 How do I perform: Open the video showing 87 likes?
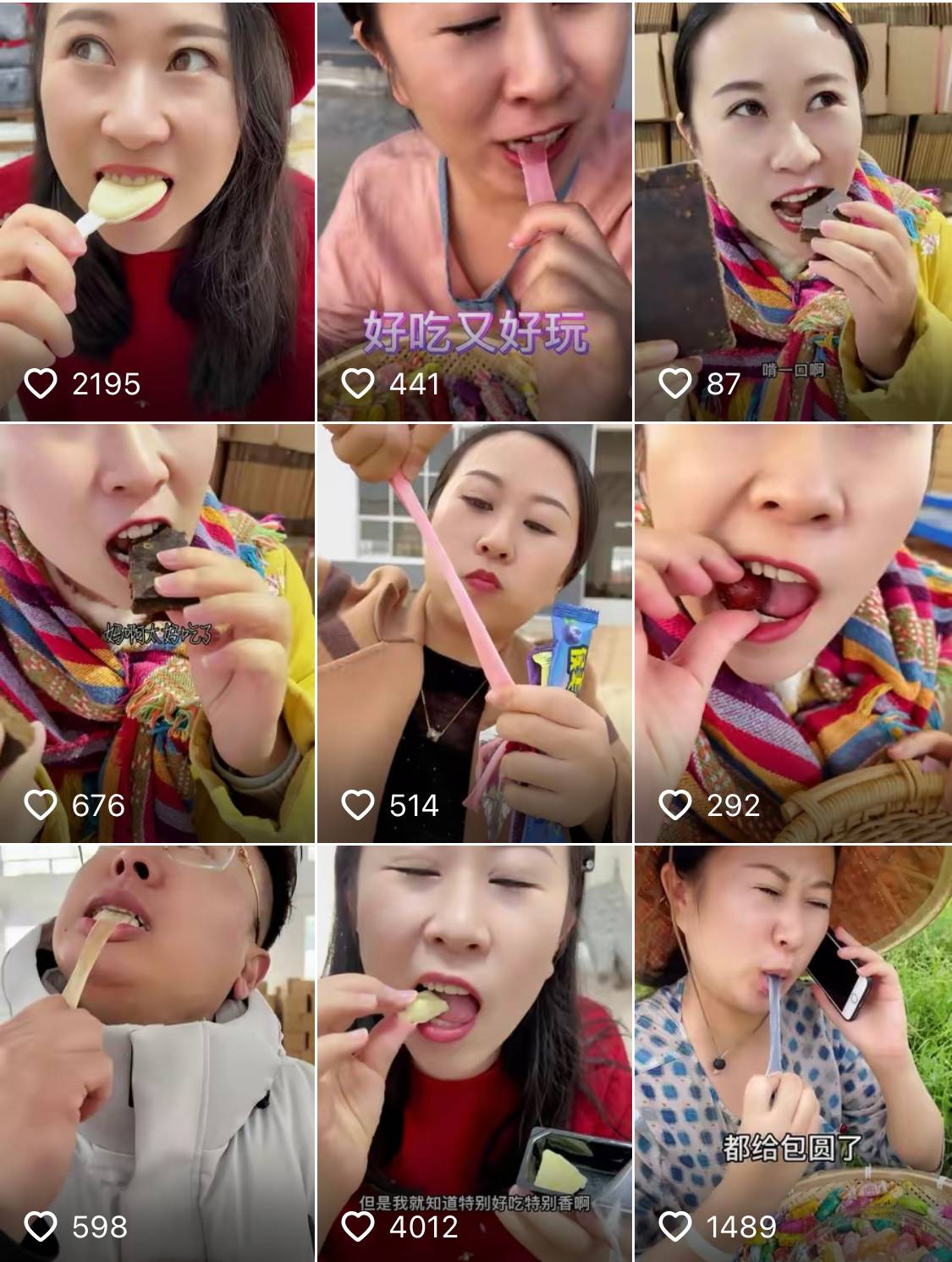(793, 210)
